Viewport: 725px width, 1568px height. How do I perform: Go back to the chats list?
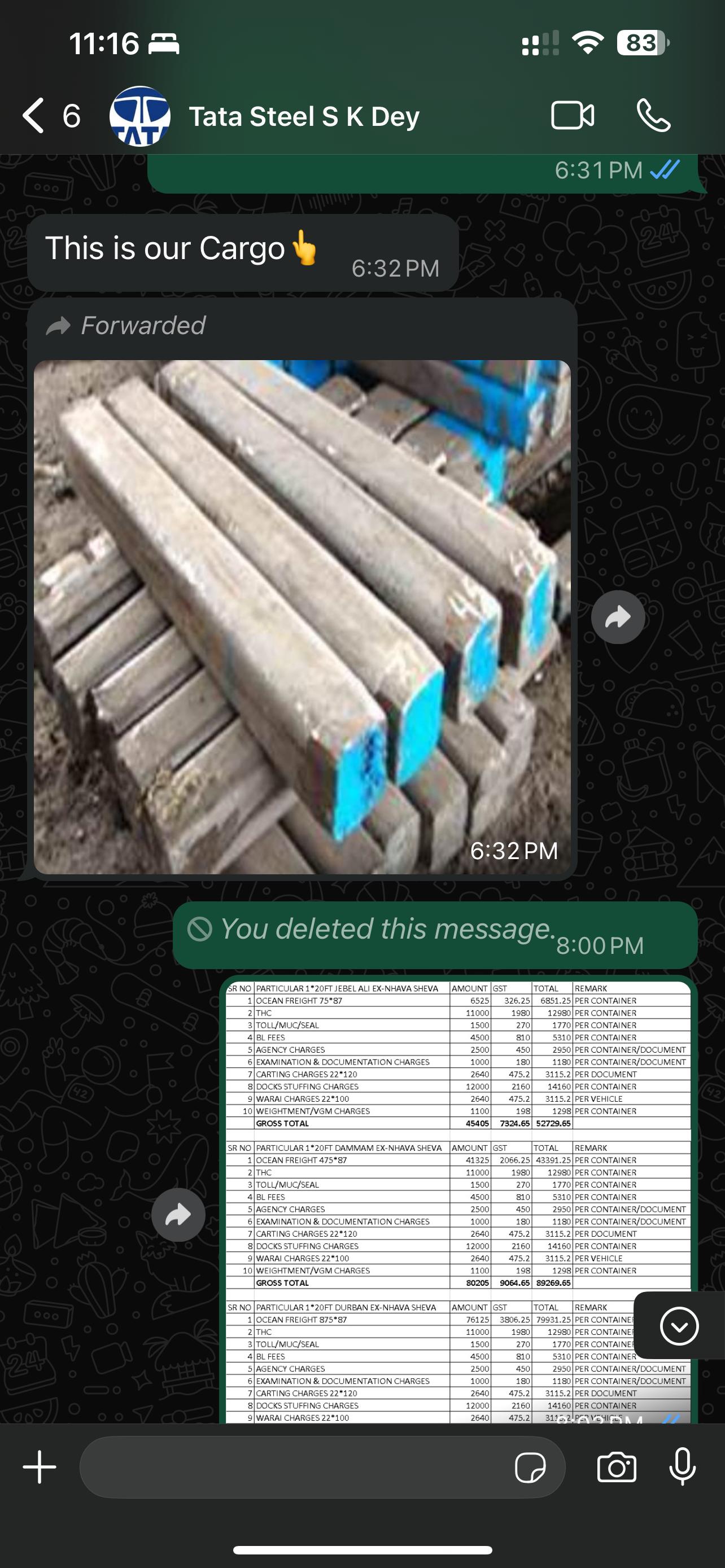34,116
